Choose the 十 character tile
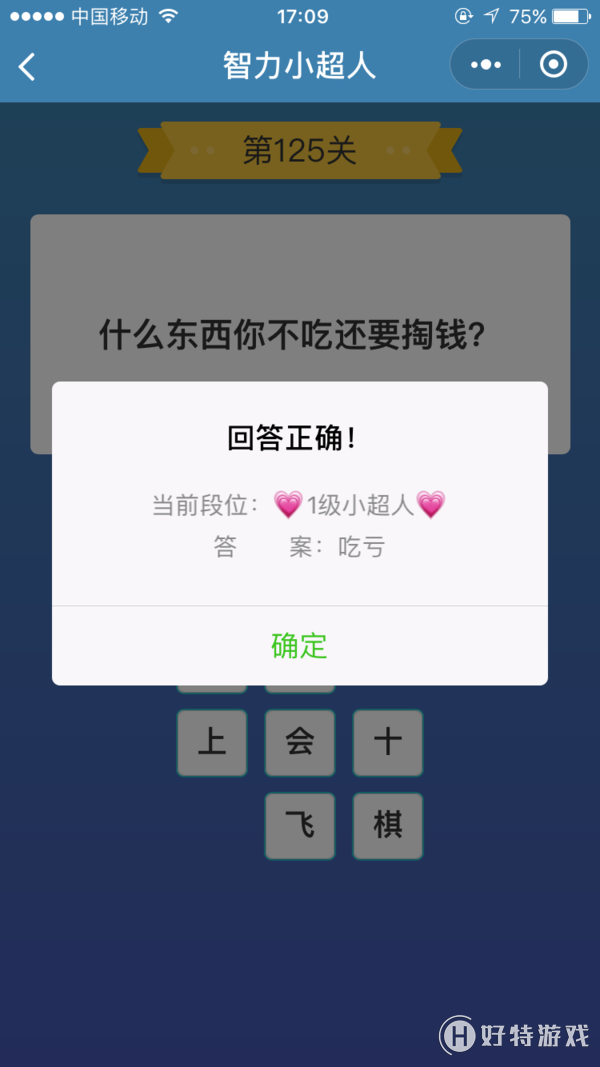This screenshot has height=1067, width=600. (x=387, y=743)
